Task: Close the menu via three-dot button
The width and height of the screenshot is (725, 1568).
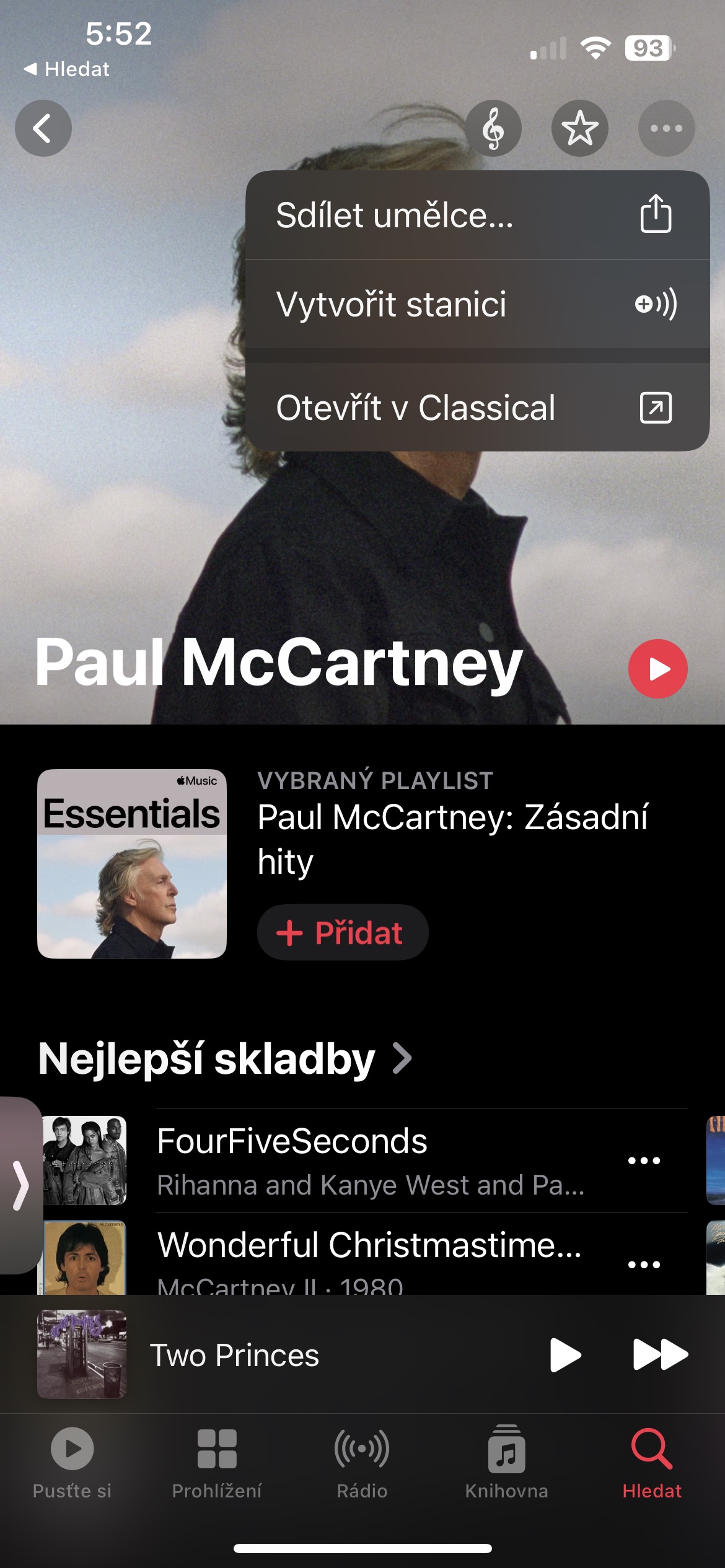Action: click(x=666, y=128)
